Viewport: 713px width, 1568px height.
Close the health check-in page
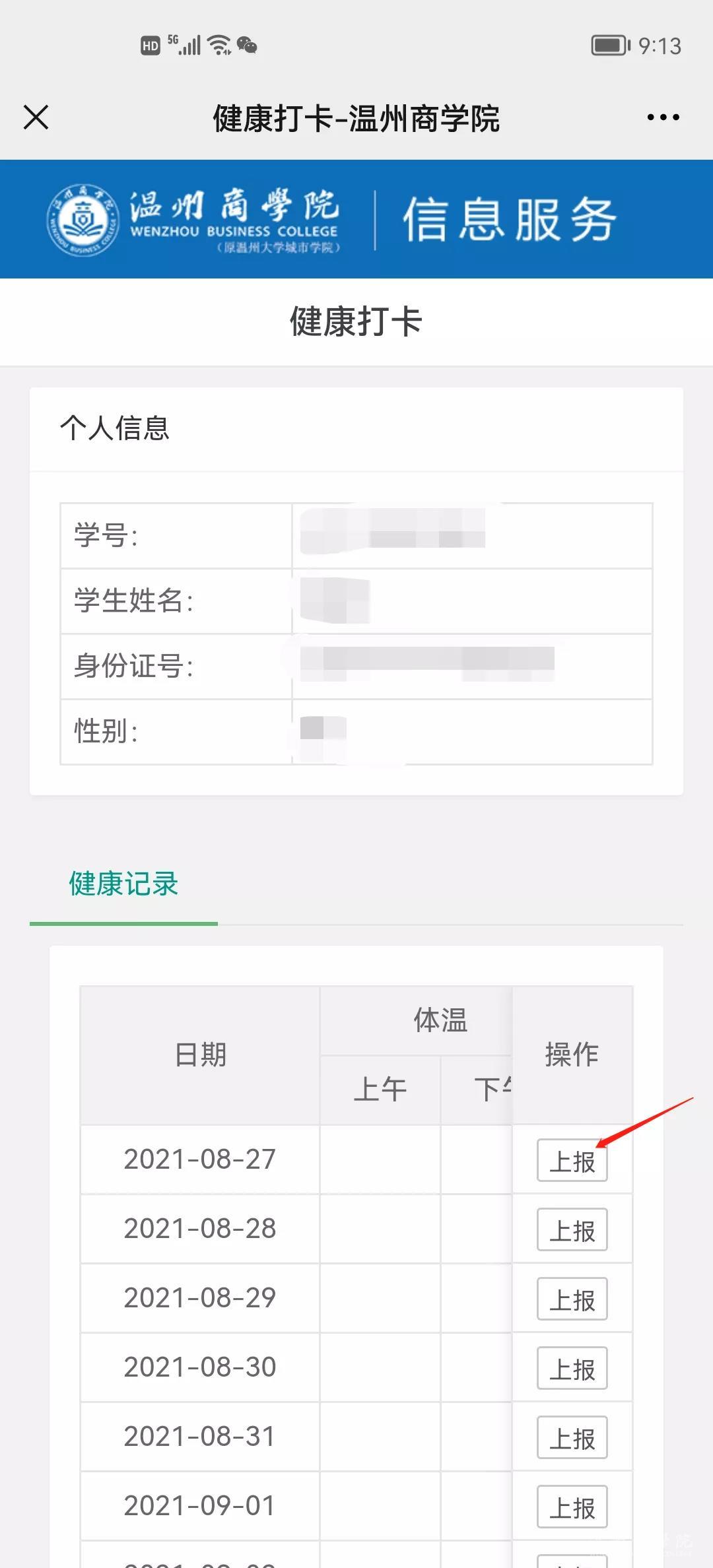pos(36,117)
